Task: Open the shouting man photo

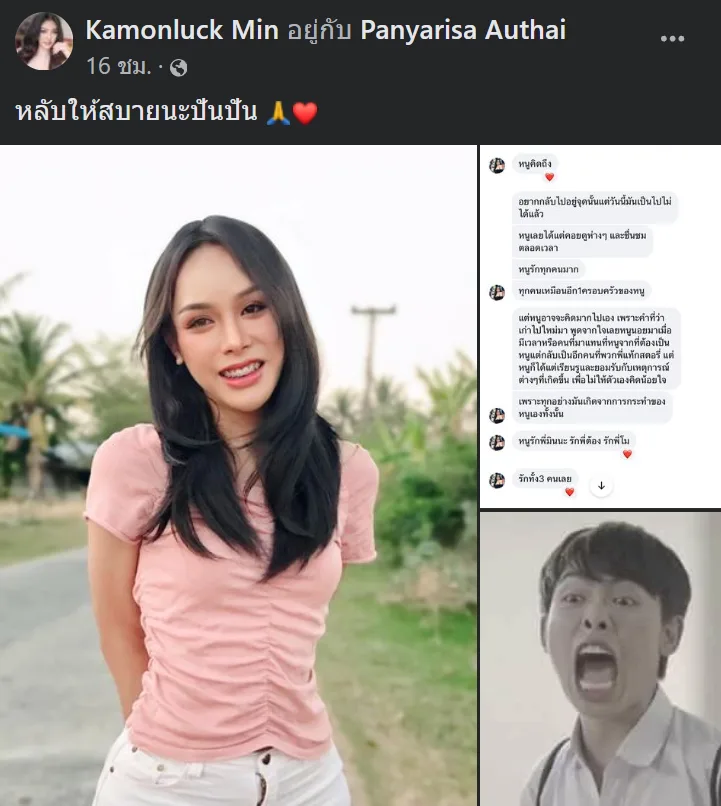Action: [600, 660]
